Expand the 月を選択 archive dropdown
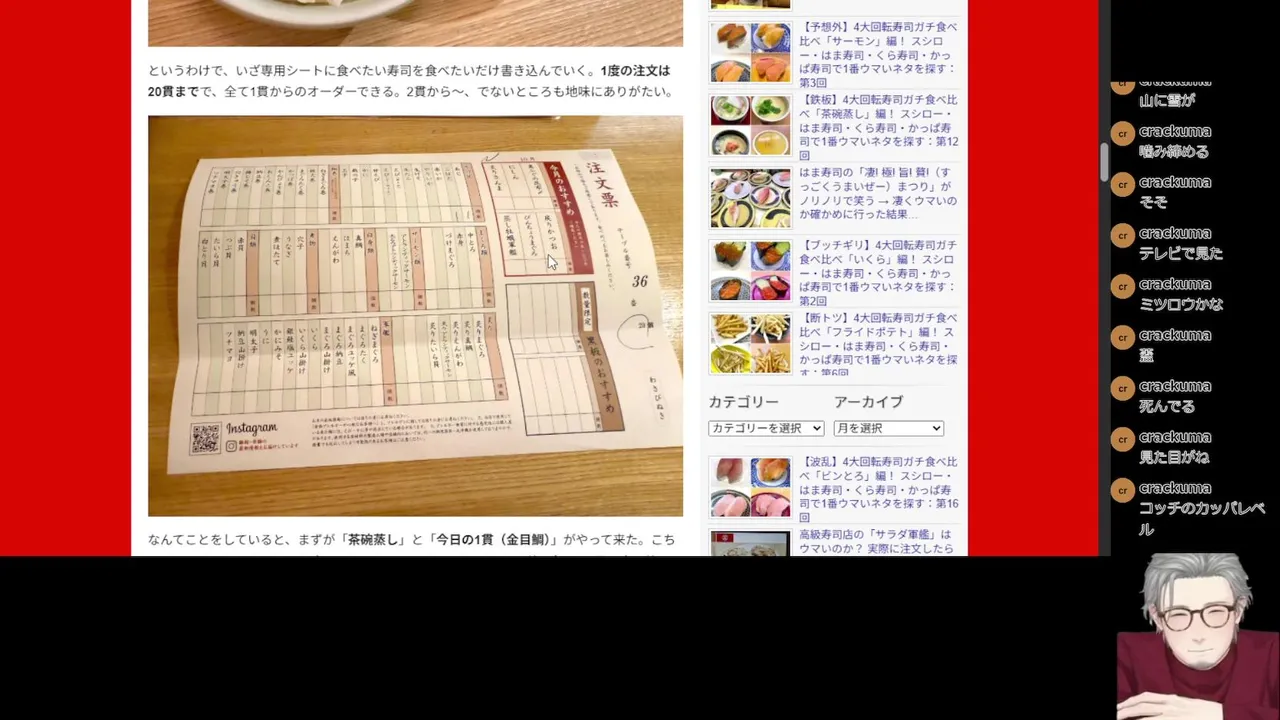This screenshot has width=1280, height=720. (888, 428)
